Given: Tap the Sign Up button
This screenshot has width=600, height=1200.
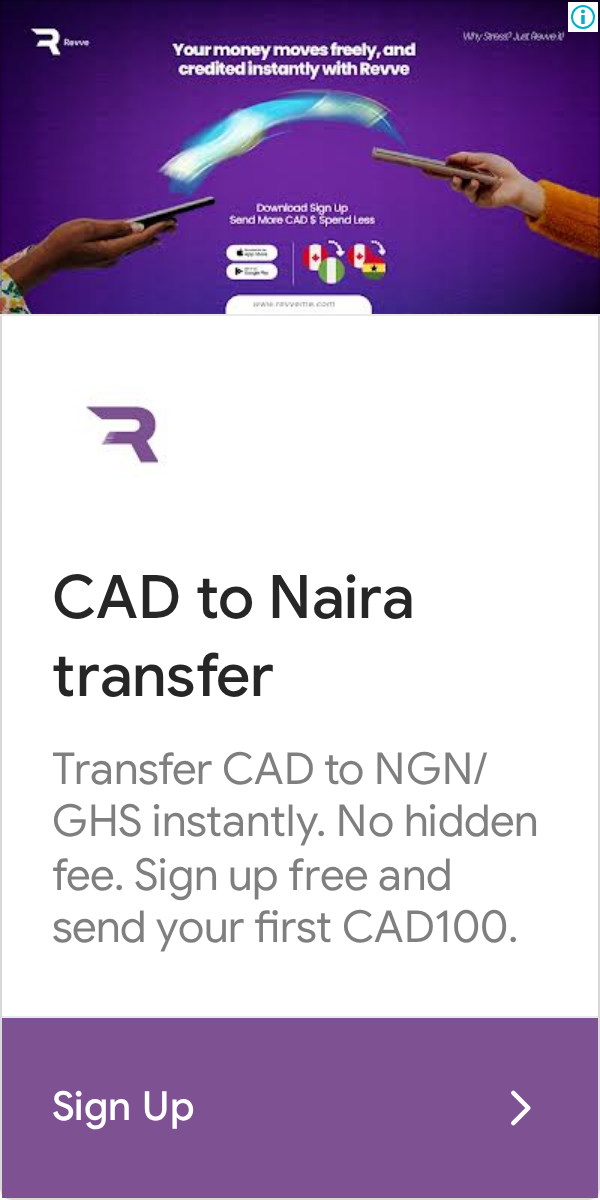Looking at the screenshot, I should (300, 1108).
